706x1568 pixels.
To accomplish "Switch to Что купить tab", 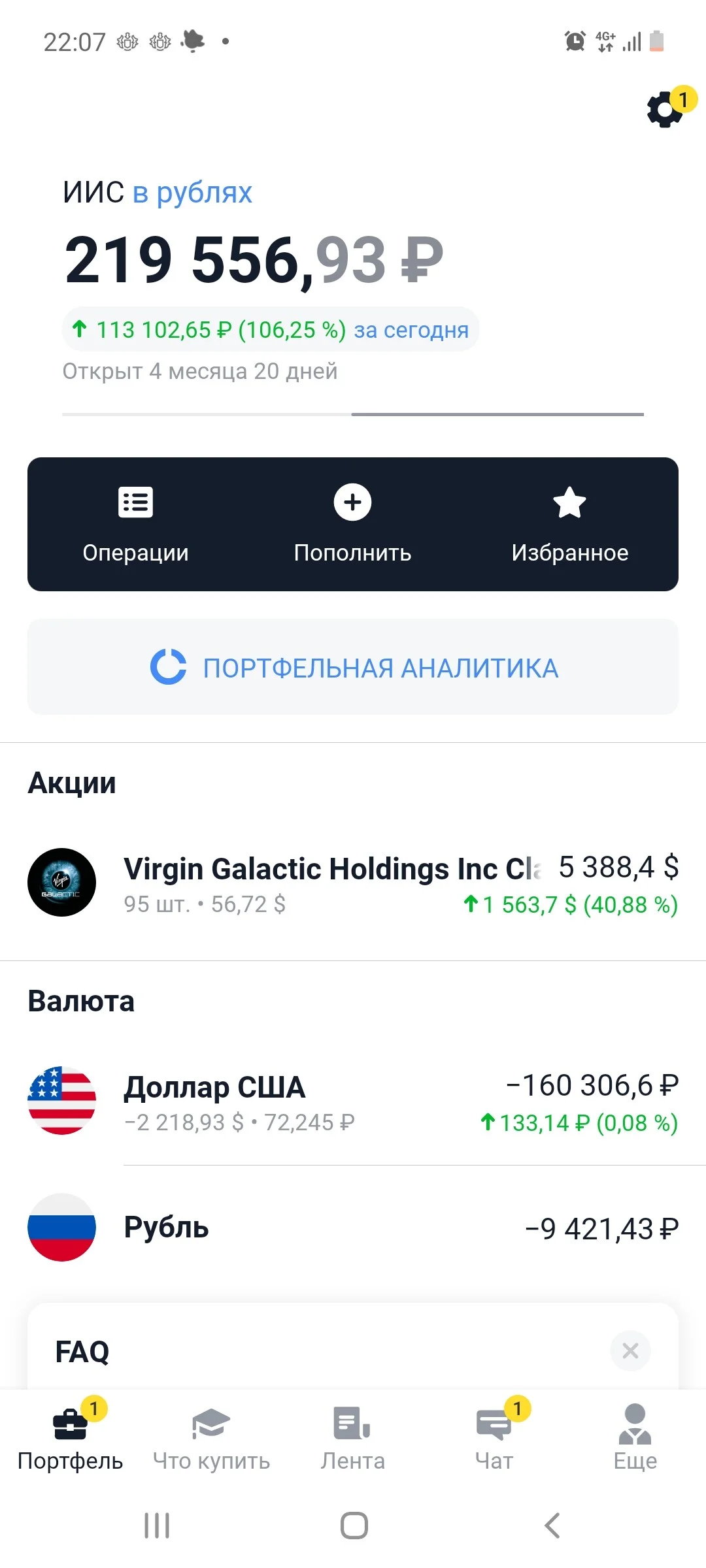I will pyautogui.click(x=211, y=1439).
